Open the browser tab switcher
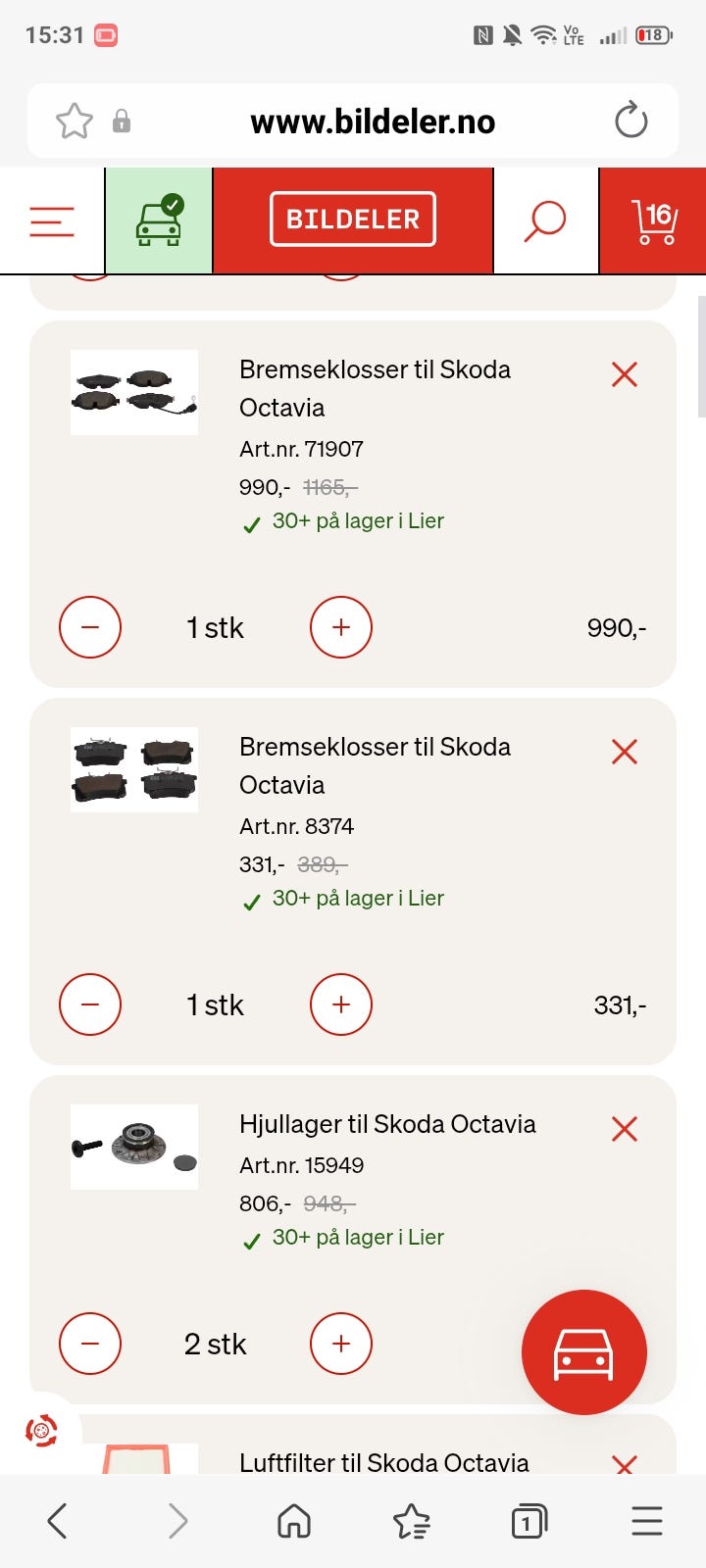 coord(529,1521)
